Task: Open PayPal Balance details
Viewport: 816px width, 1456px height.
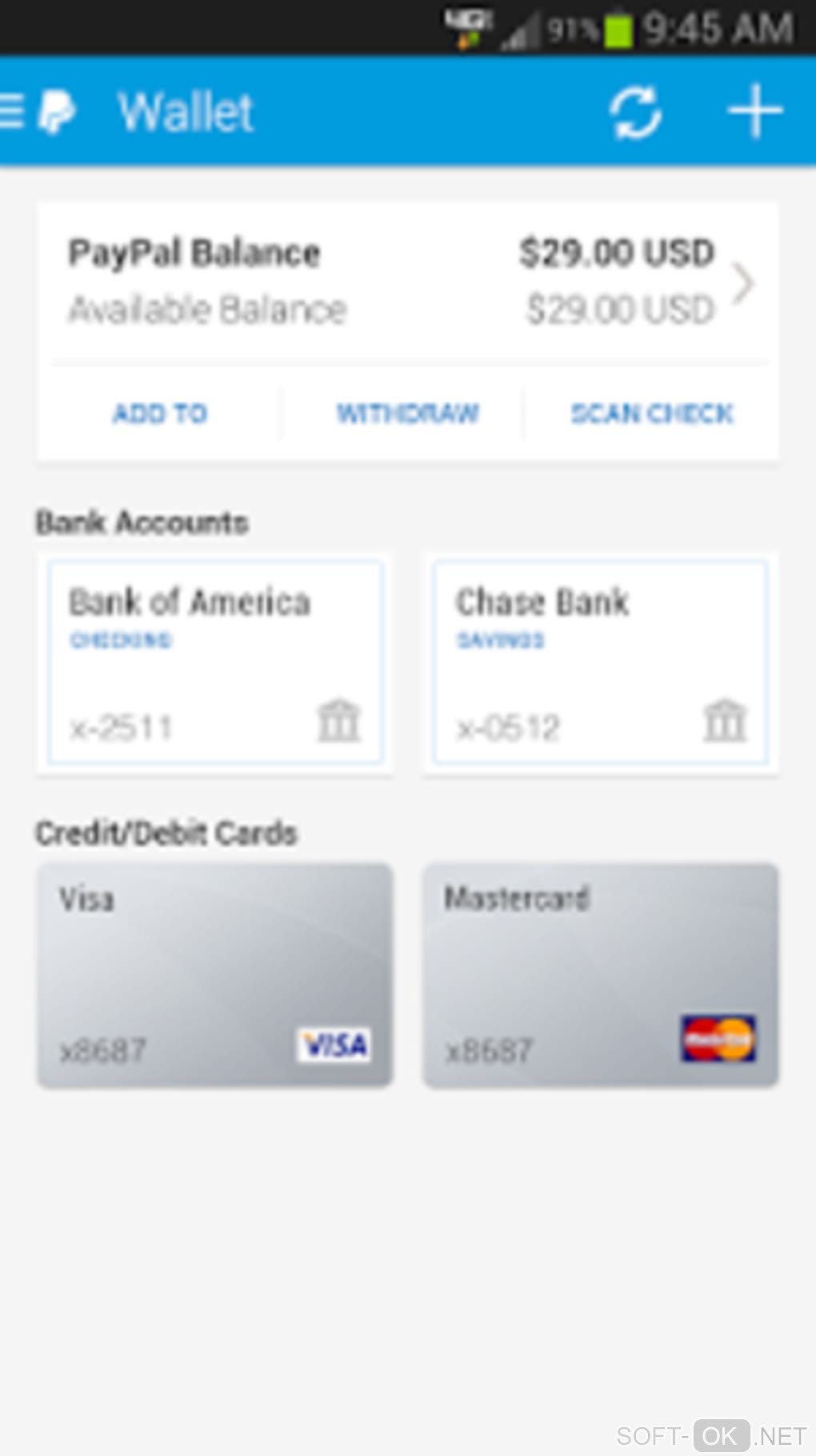Action: pyautogui.click(x=408, y=282)
